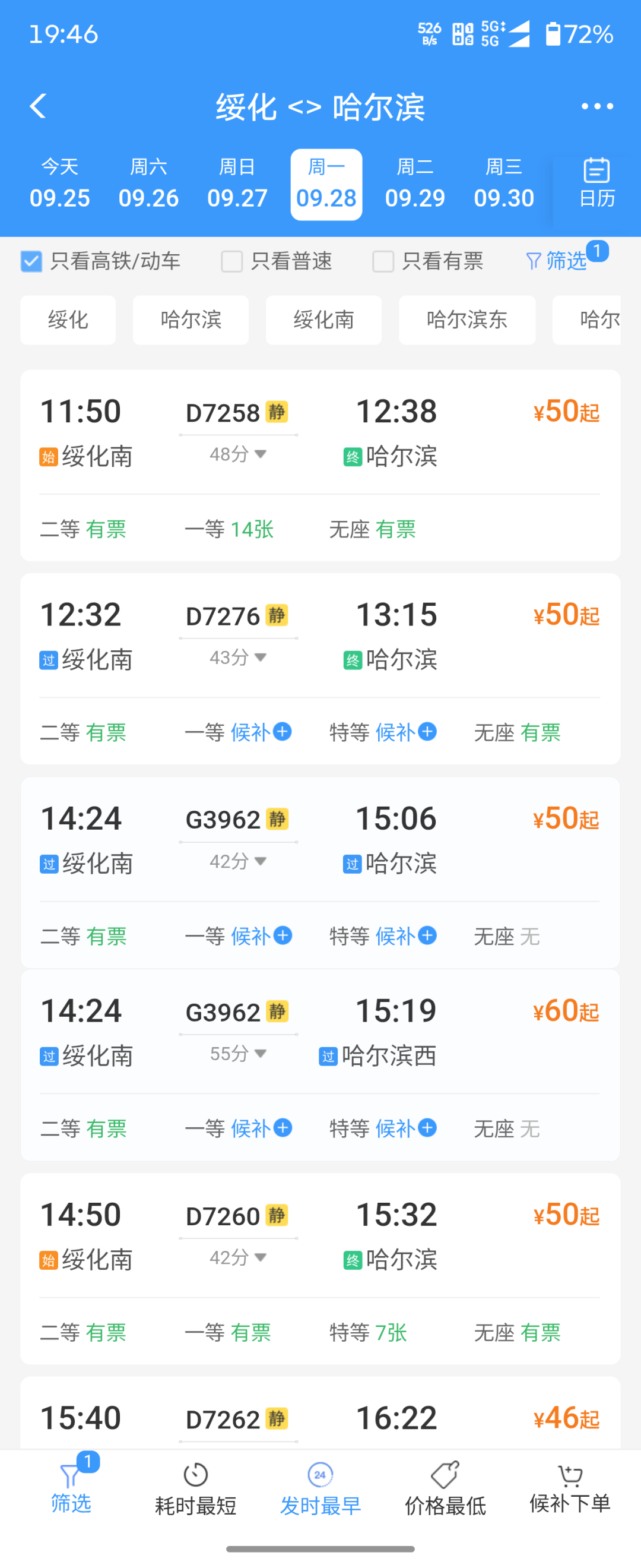Open the three-dot overflow menu
Viewport: 641px width, 1568px height.
pyautogui.click(x=596, y=106)
